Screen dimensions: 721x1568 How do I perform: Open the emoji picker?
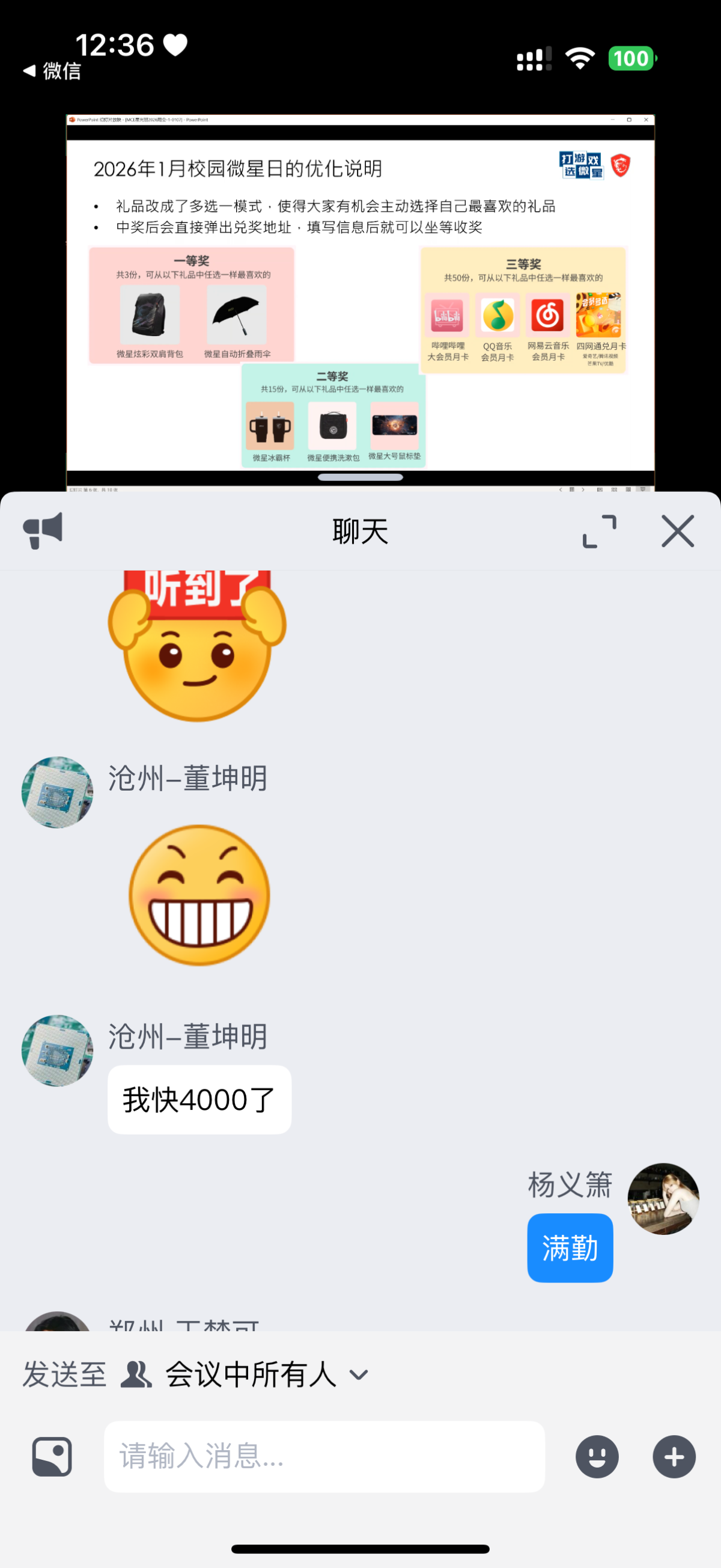point(597,1457)
